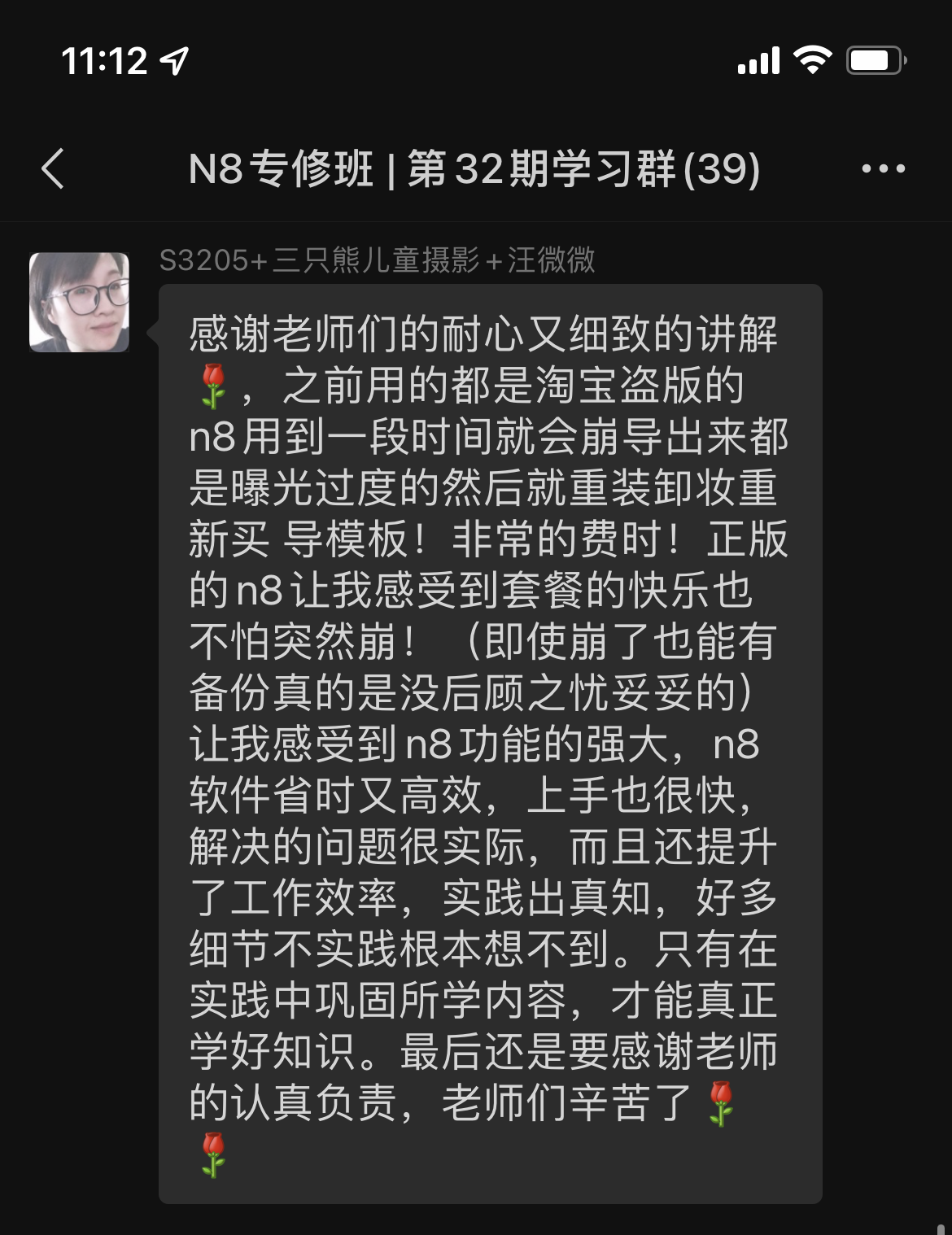Open the message sender's profile avatar

click(x=80, y=303)
